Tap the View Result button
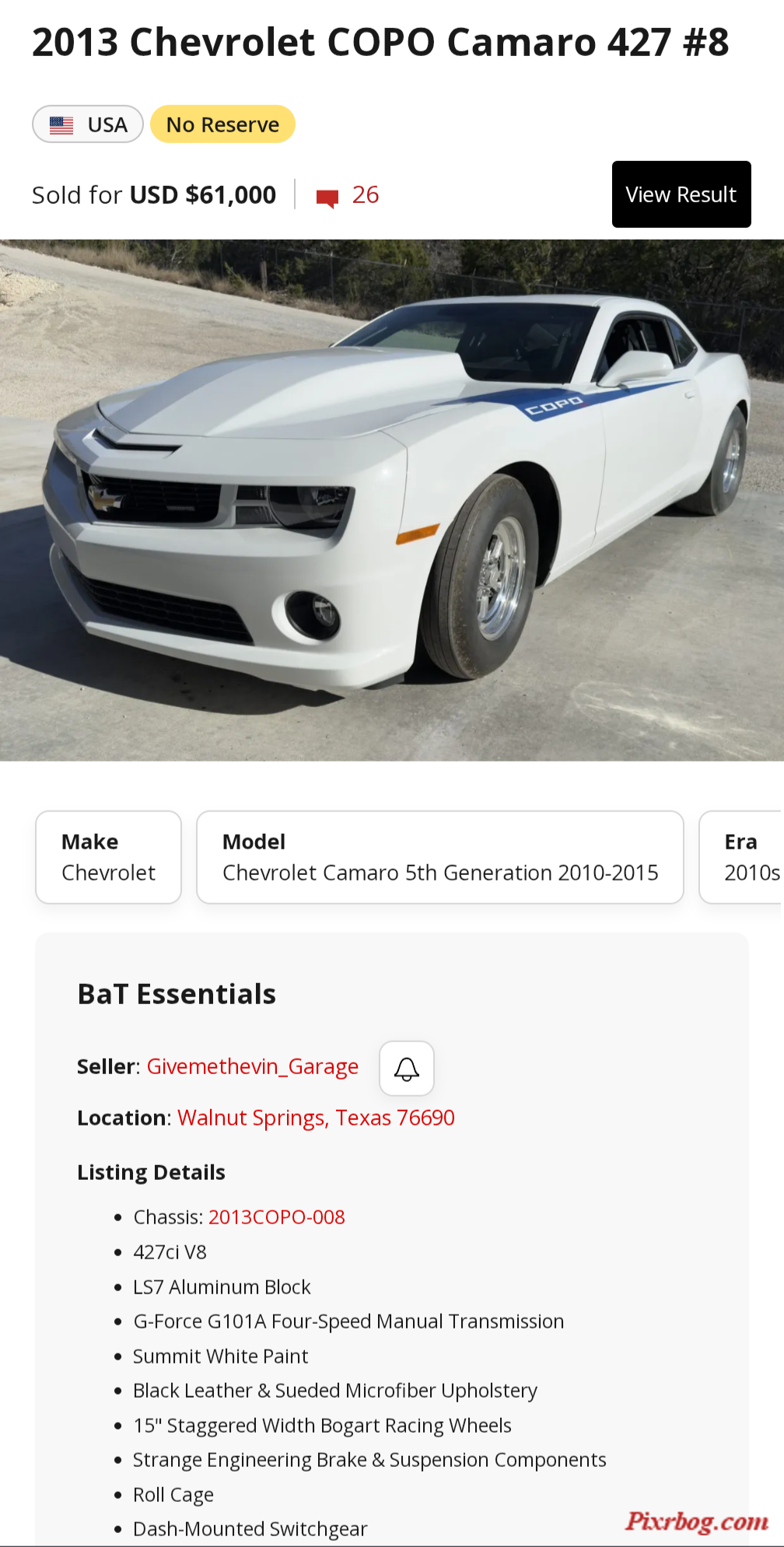The width and height of the screenshot is (784, 1547). point(681,194)
